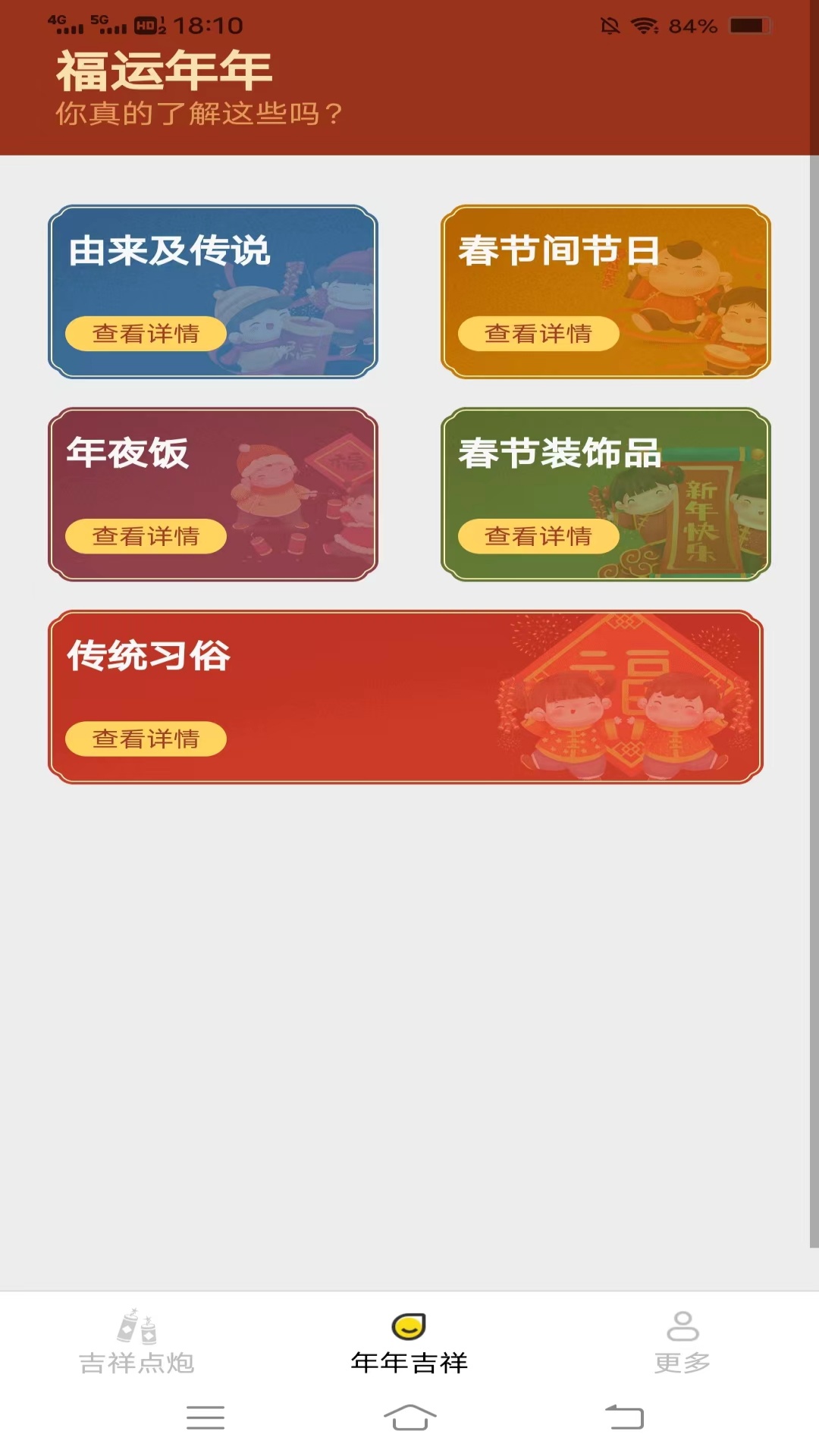Go back with the system back button
This screenshot has height=1456, width=819.
click(624, 1417)
